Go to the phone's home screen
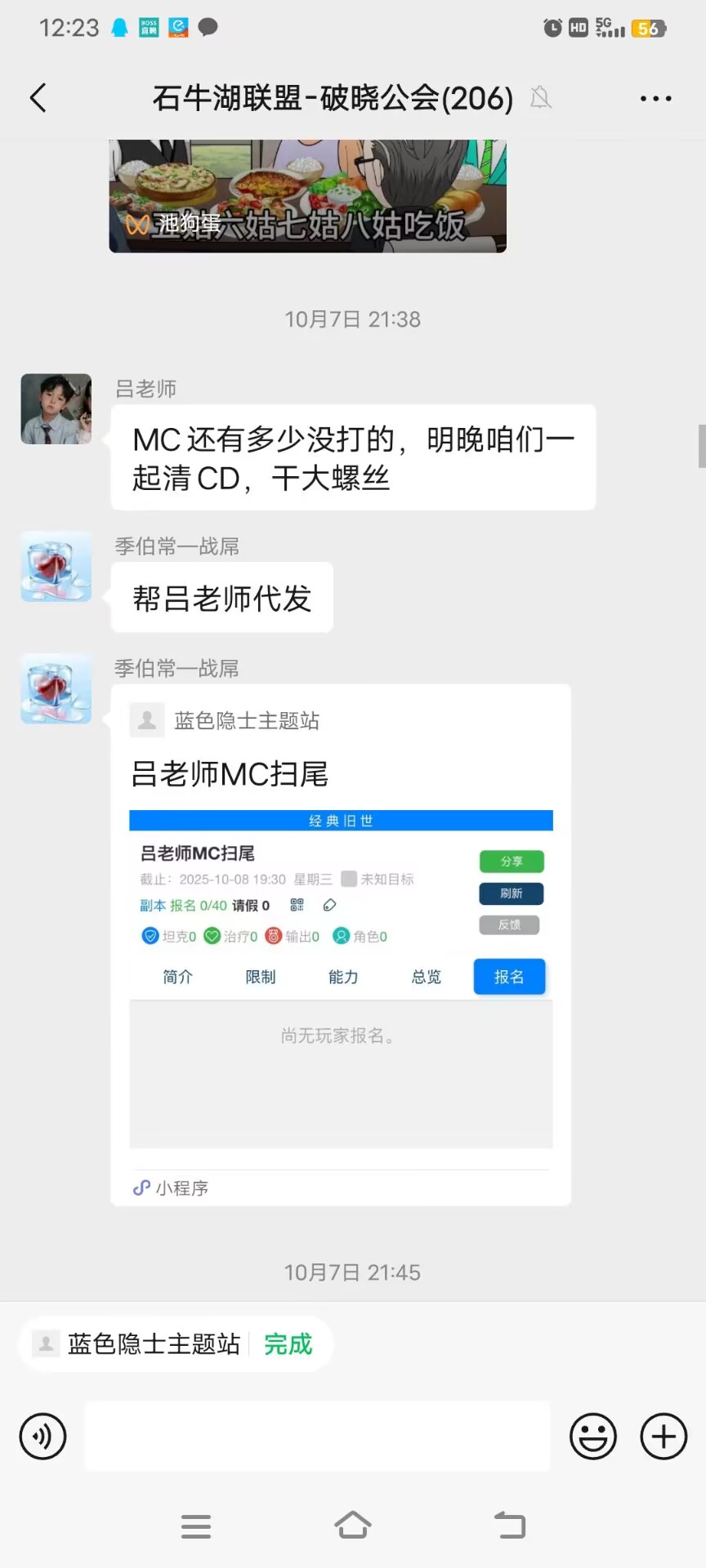The image size is (706, 1568). [x=353, y=1525]
